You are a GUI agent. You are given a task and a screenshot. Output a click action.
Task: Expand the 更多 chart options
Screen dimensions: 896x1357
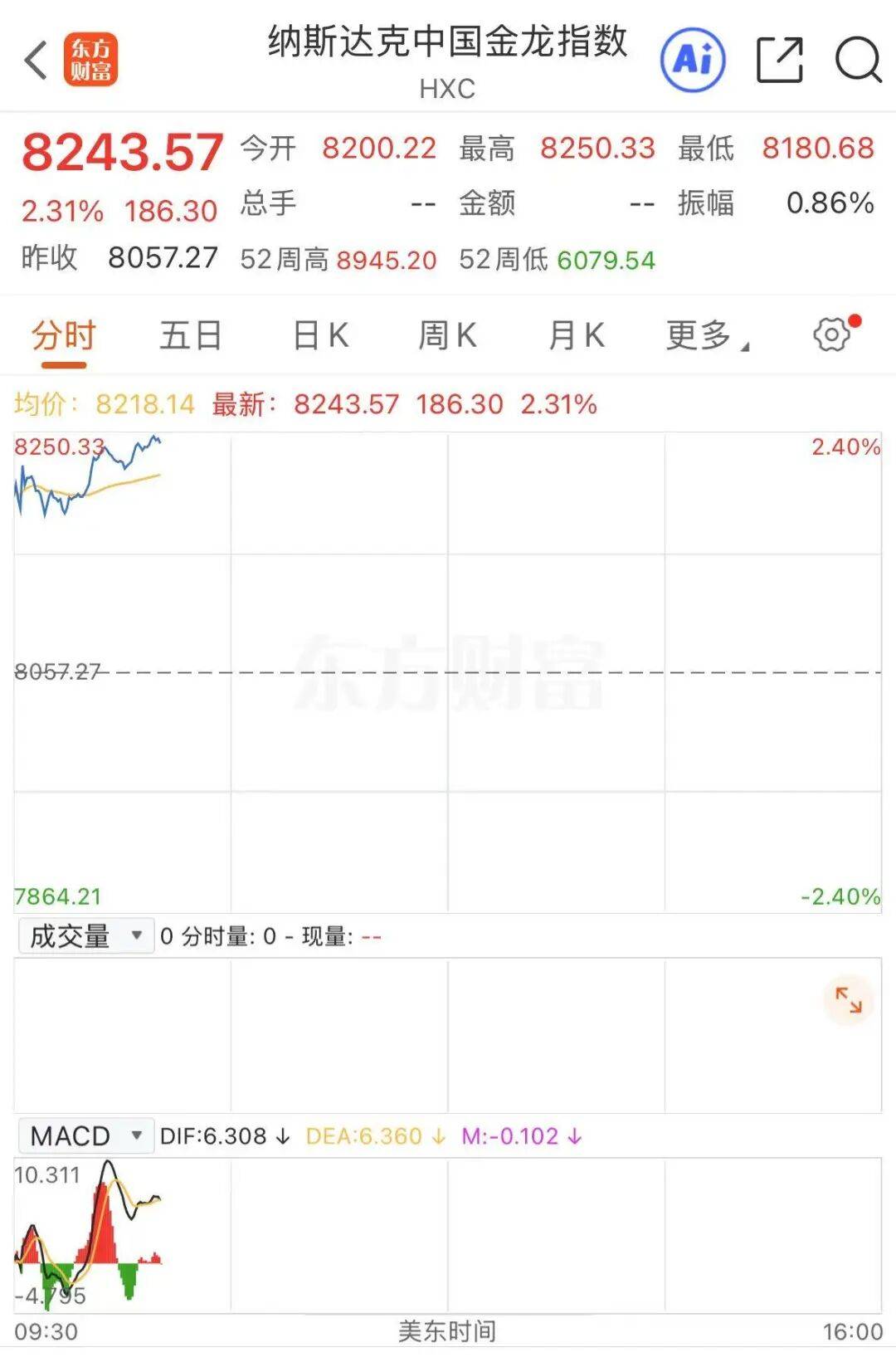(706, 336)
